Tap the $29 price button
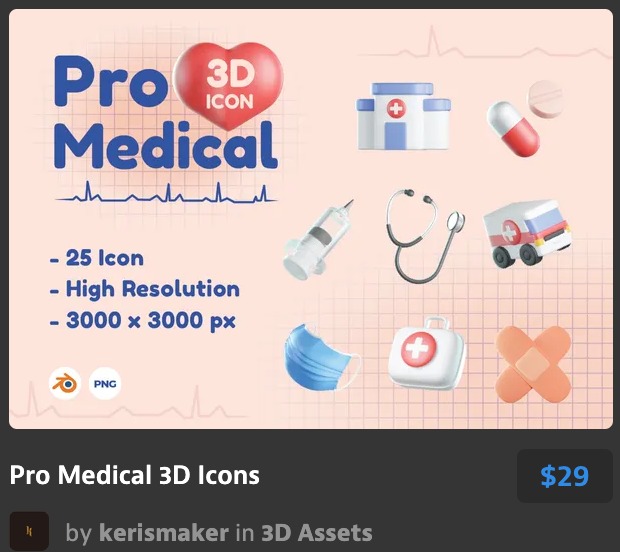The image size is (620, 552). pyautogui.click(x=564, y=476)
